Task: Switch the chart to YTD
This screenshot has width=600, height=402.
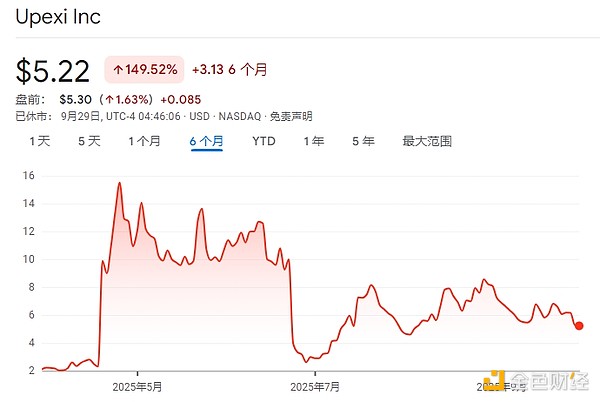Action: [x=263, y=141]
